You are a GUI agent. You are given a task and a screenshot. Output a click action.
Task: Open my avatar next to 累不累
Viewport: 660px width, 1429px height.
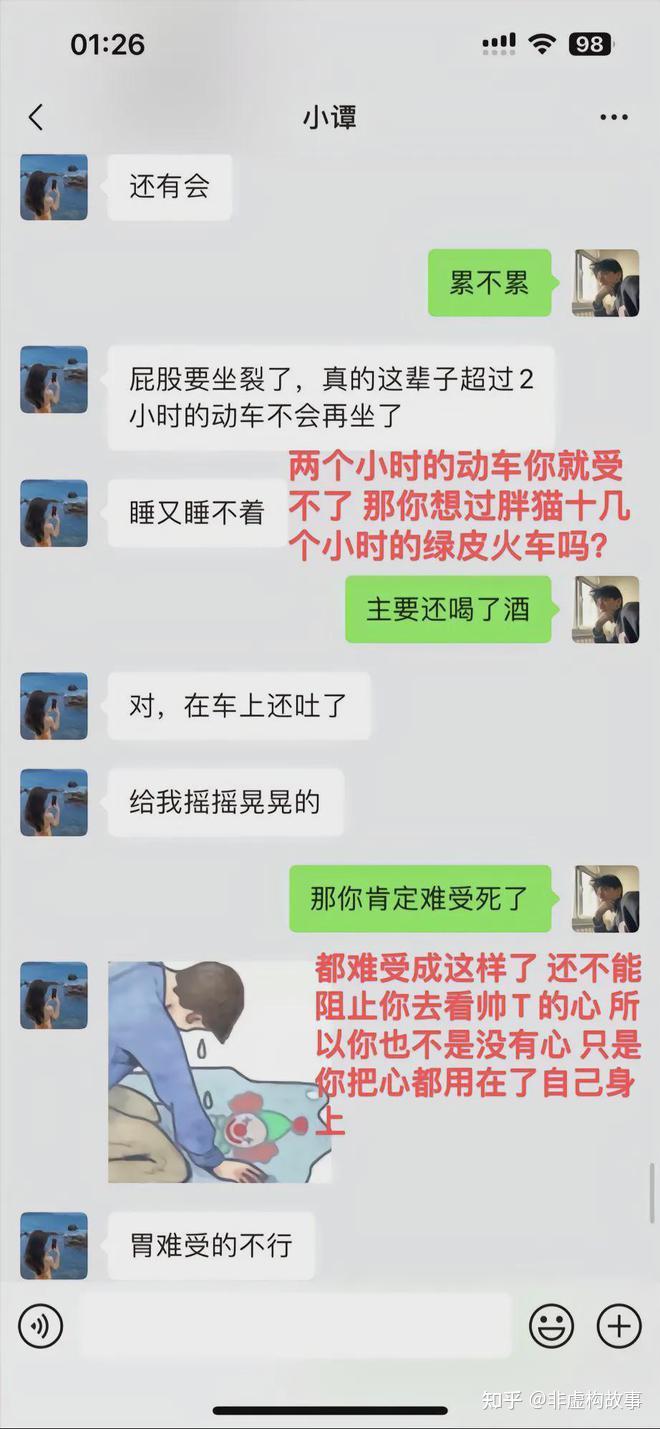point(605,283)
